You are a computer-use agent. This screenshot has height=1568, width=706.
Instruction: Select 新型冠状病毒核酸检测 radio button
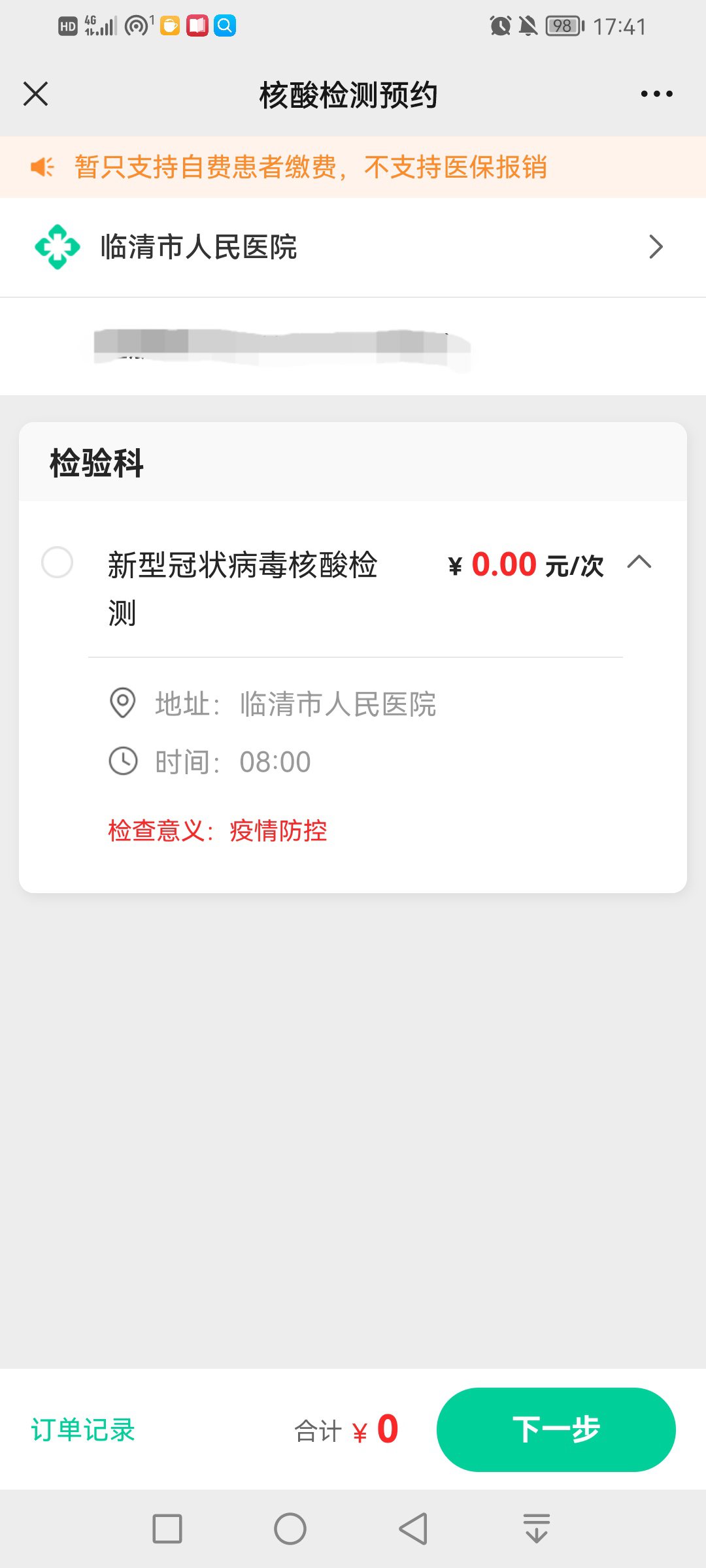pyautogui.click(x=57, y=563)
